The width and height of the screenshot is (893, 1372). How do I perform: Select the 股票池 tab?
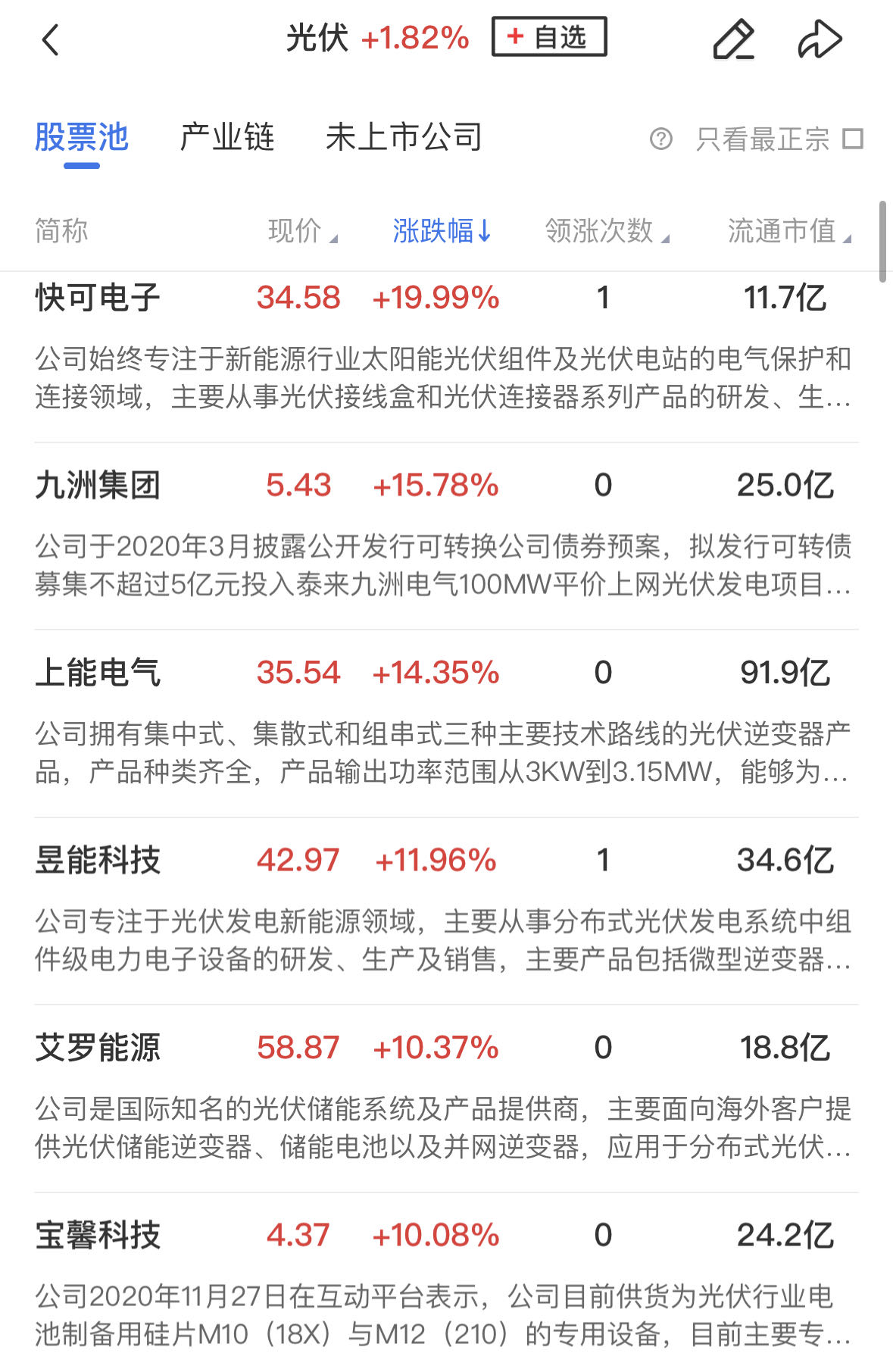coord(82,138)
